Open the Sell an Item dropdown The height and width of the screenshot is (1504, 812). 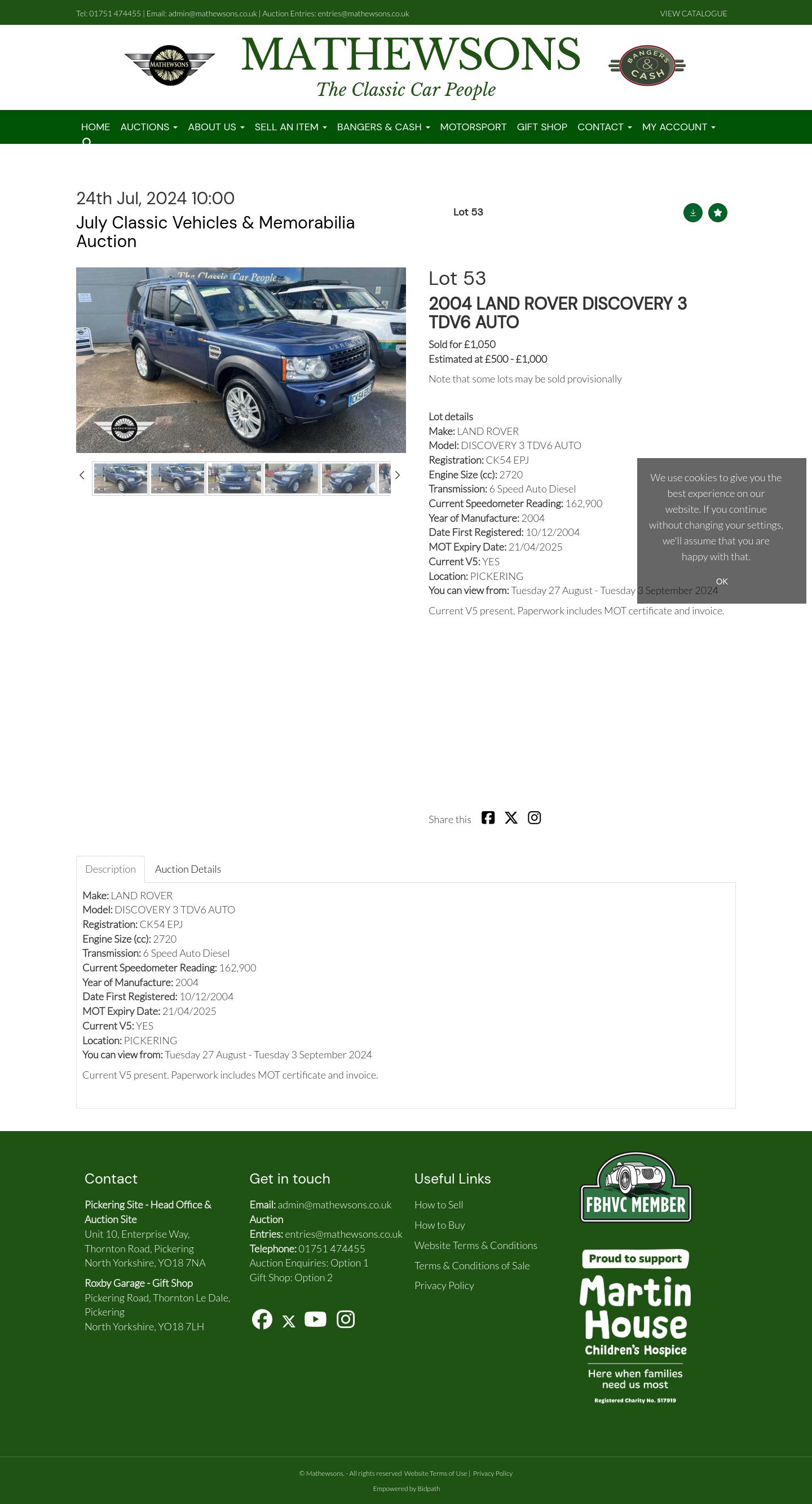[x=290, y=127]
